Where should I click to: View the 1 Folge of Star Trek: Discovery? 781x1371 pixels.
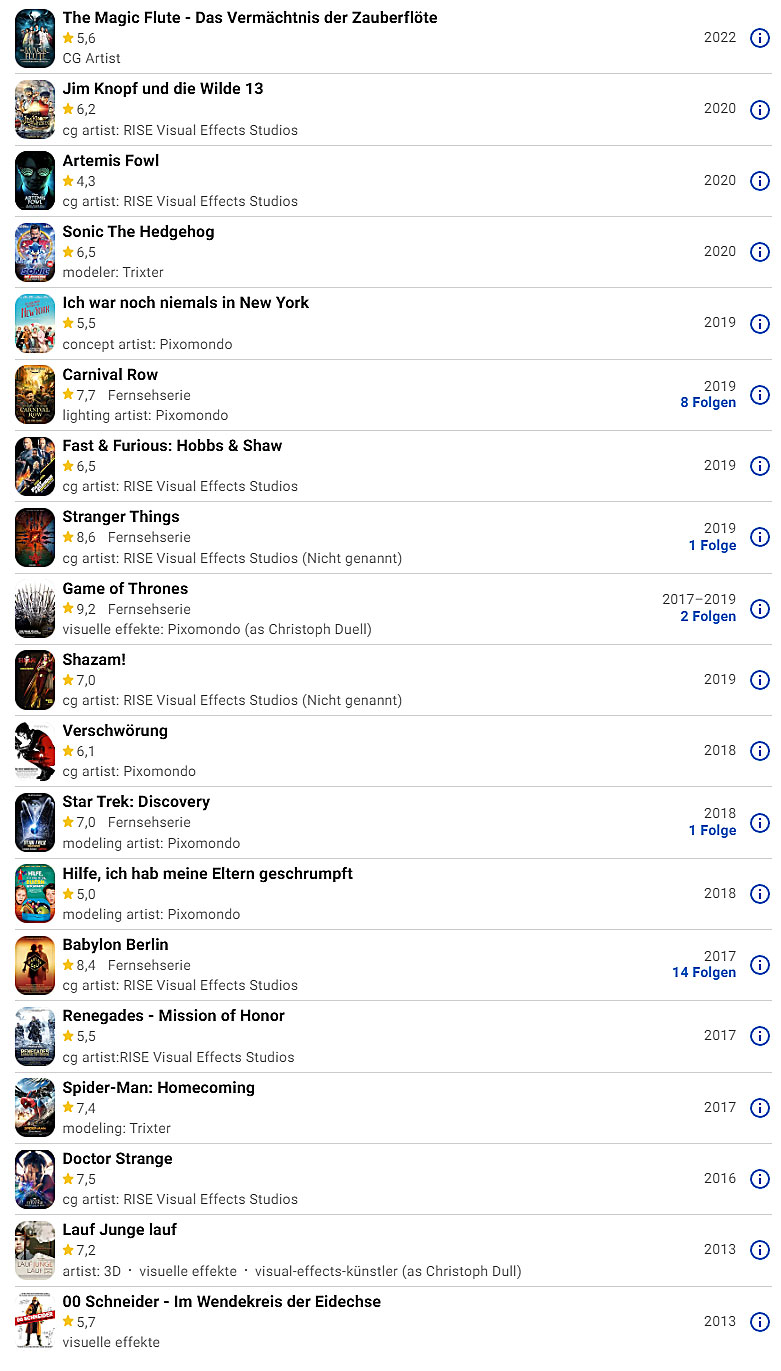[x=712, y=831]
